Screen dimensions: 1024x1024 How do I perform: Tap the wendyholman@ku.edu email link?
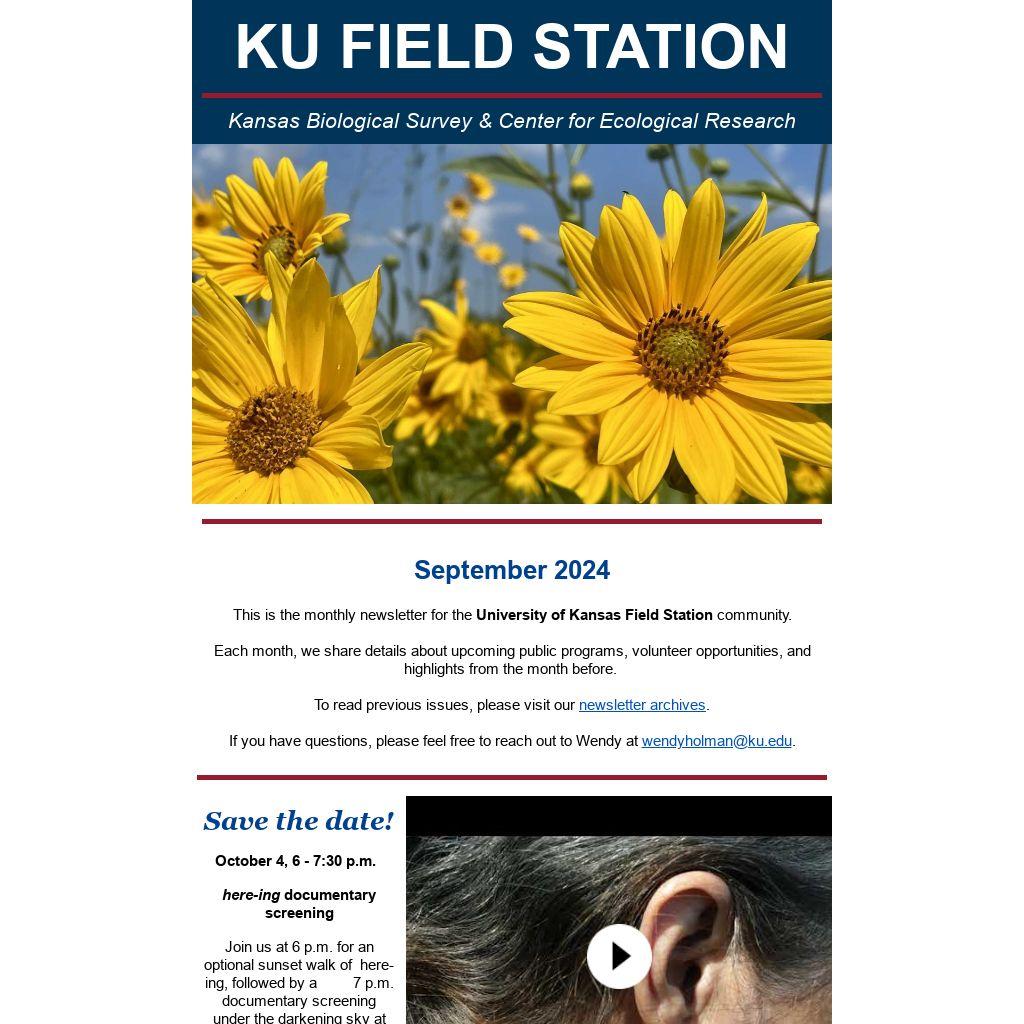click(716, 741)
